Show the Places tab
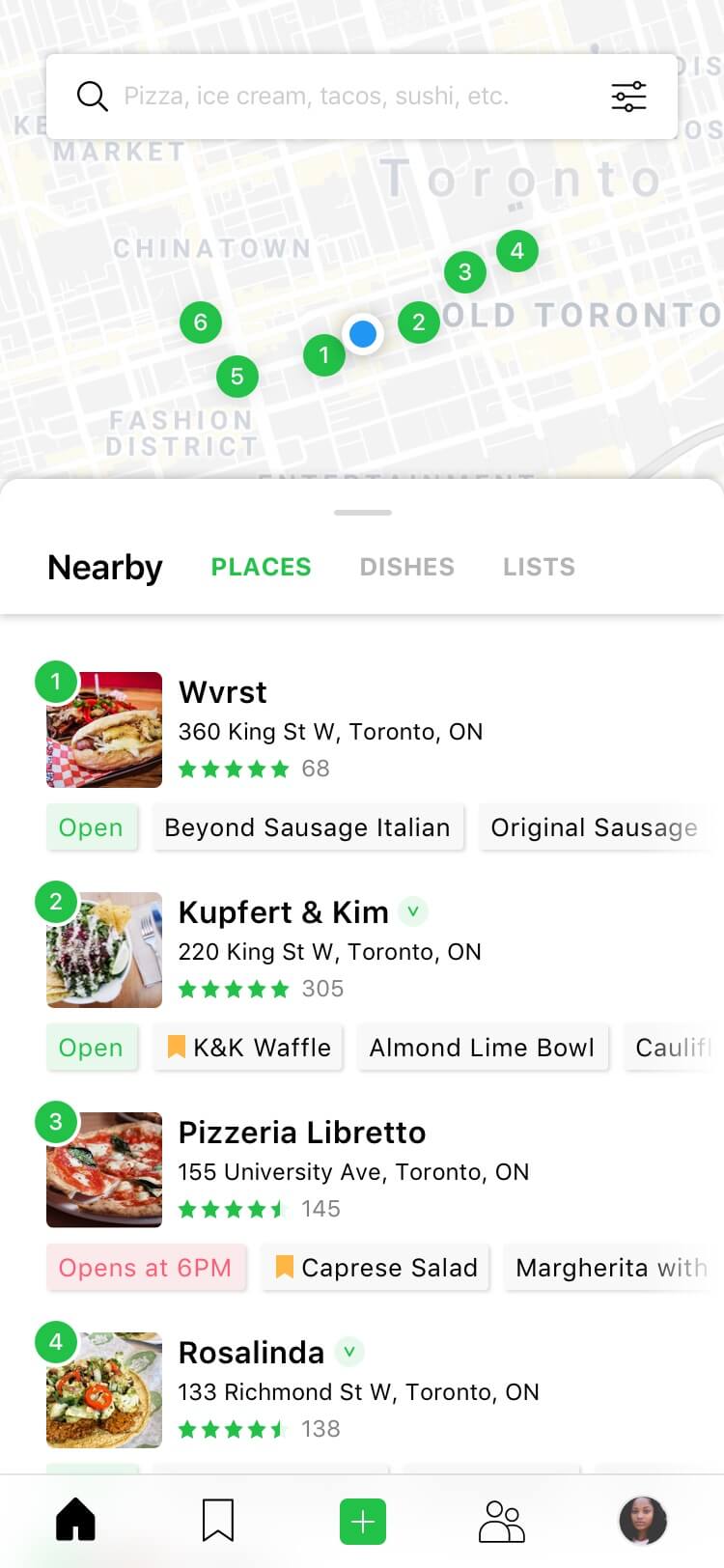724x1568 pixels. click(x=261, y=567)
